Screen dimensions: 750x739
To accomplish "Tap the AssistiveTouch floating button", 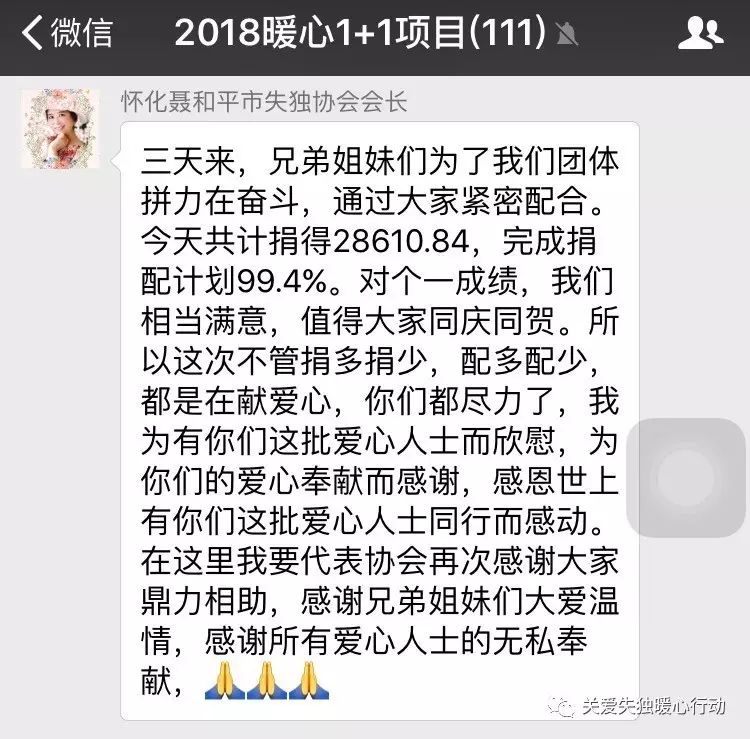I will pos(686,477).
